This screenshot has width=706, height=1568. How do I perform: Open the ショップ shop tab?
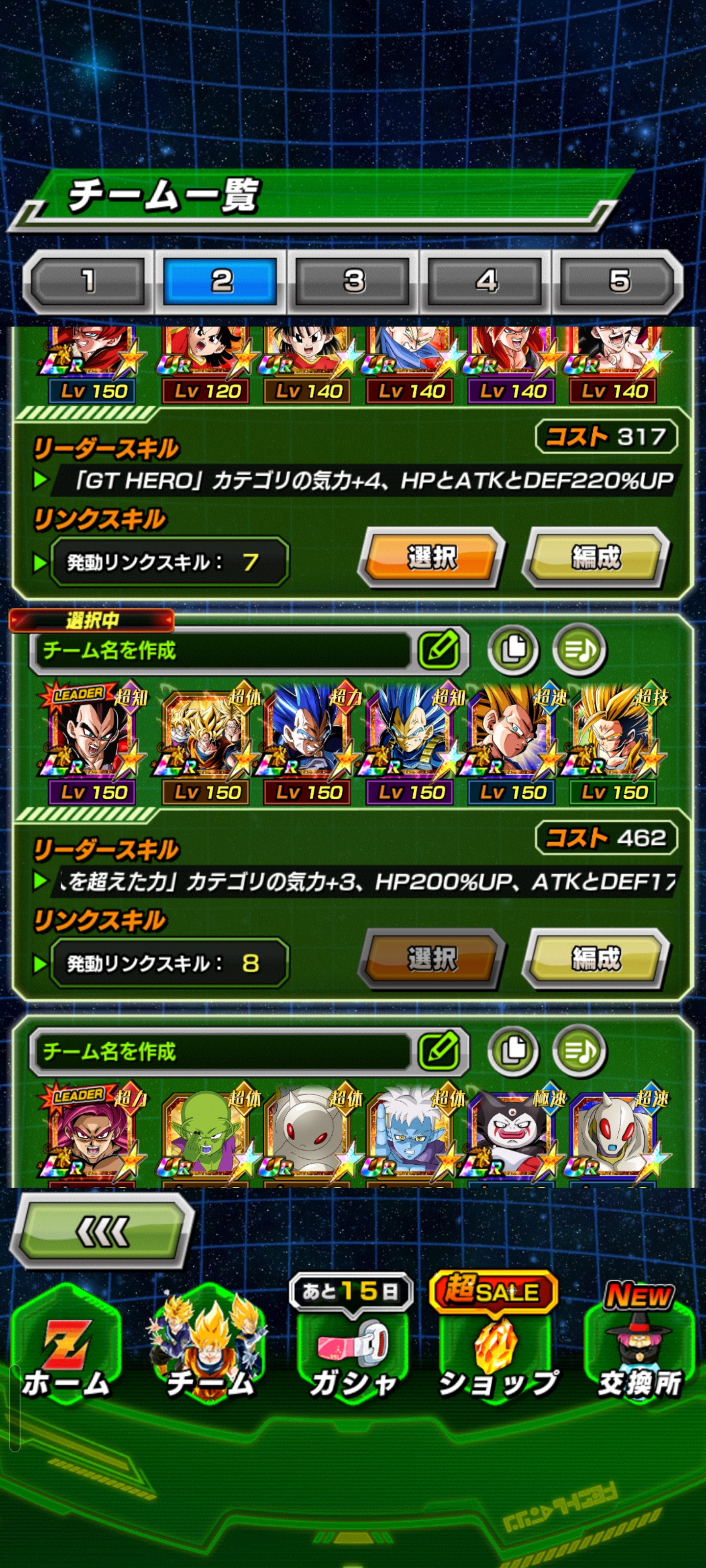click(497, 1351)
